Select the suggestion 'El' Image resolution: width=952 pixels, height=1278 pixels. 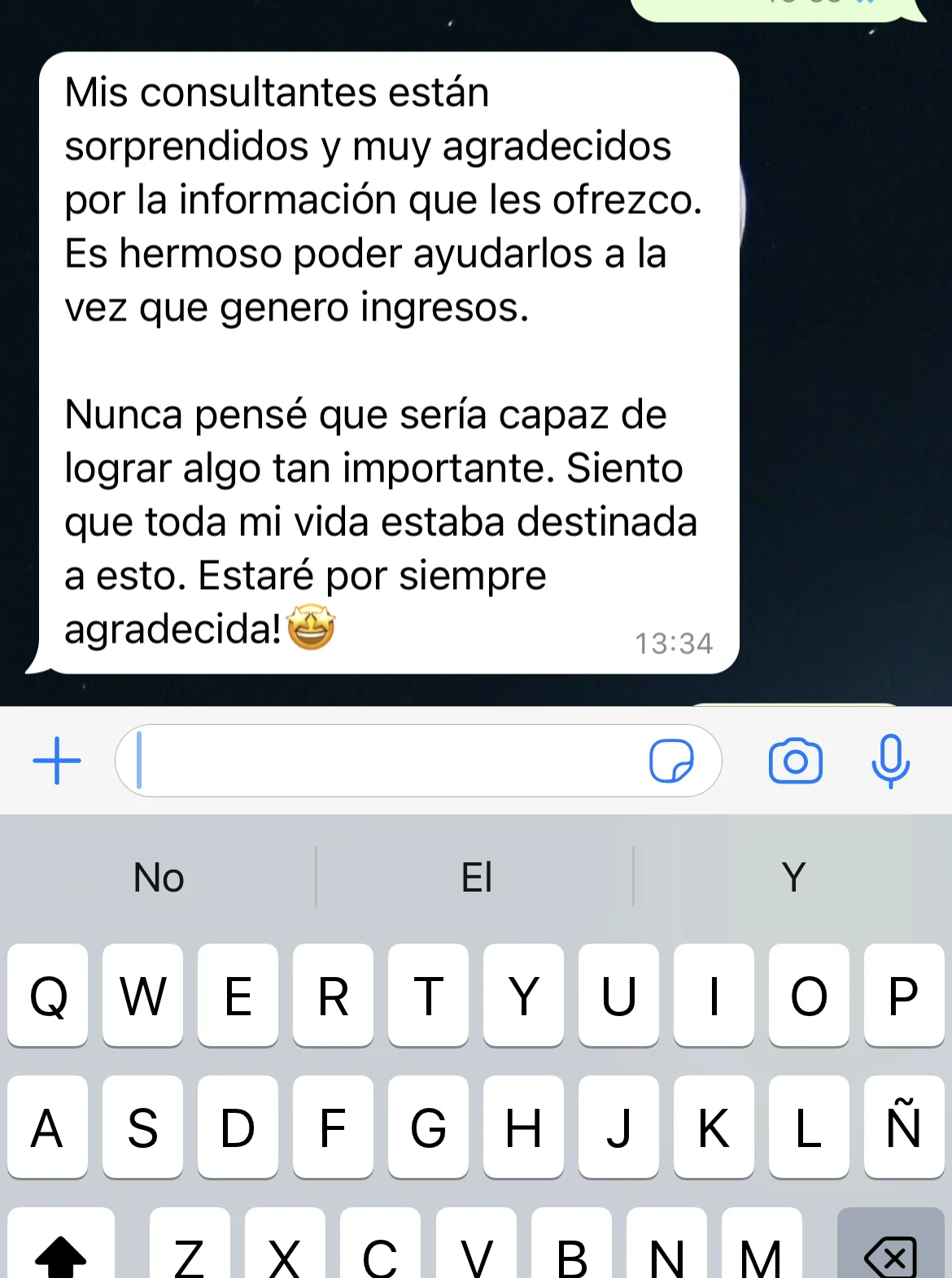pyautogui.click(x=476, y=878)
